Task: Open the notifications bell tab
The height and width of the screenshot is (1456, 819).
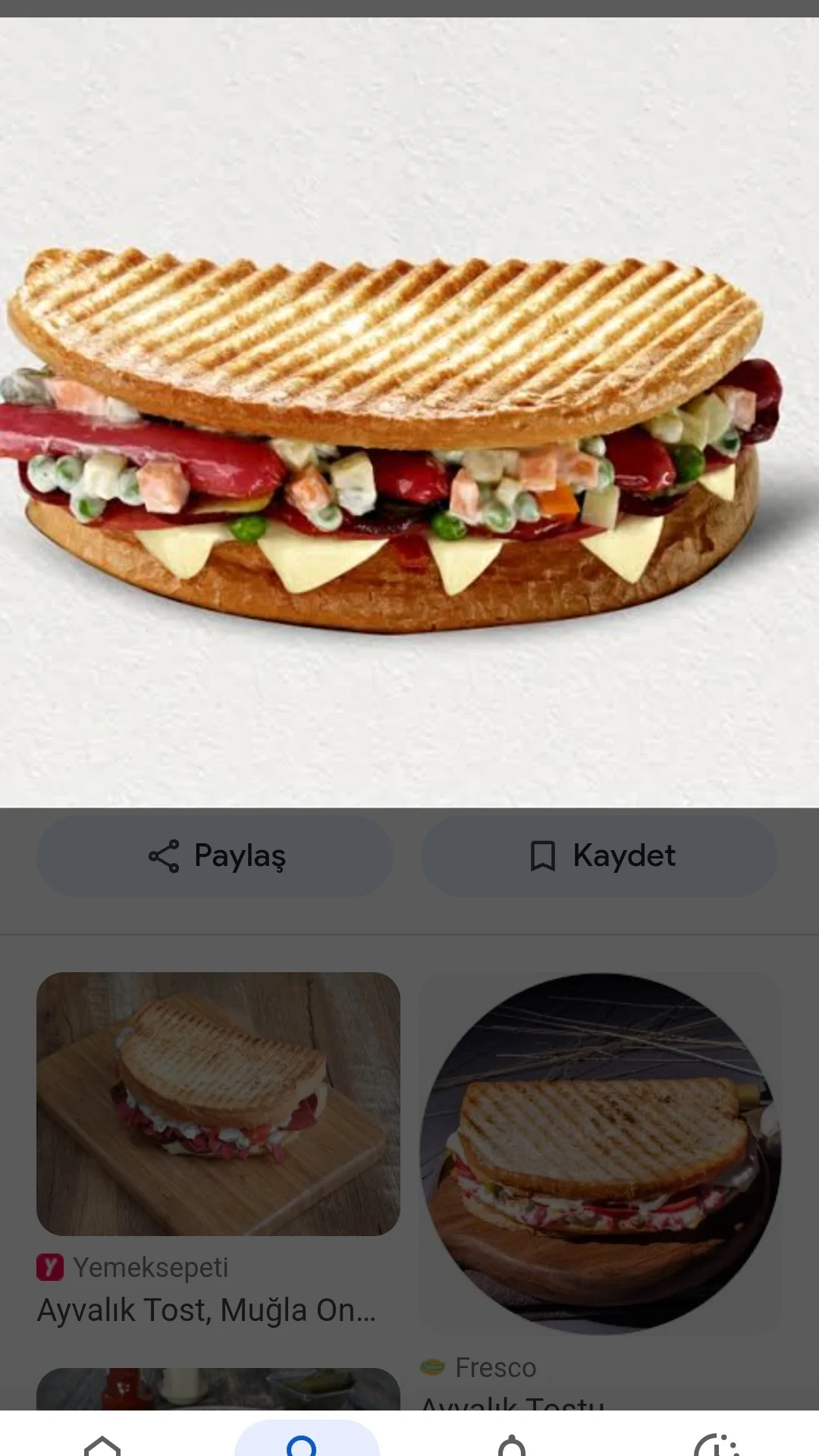Action: tap(512, 1442)
